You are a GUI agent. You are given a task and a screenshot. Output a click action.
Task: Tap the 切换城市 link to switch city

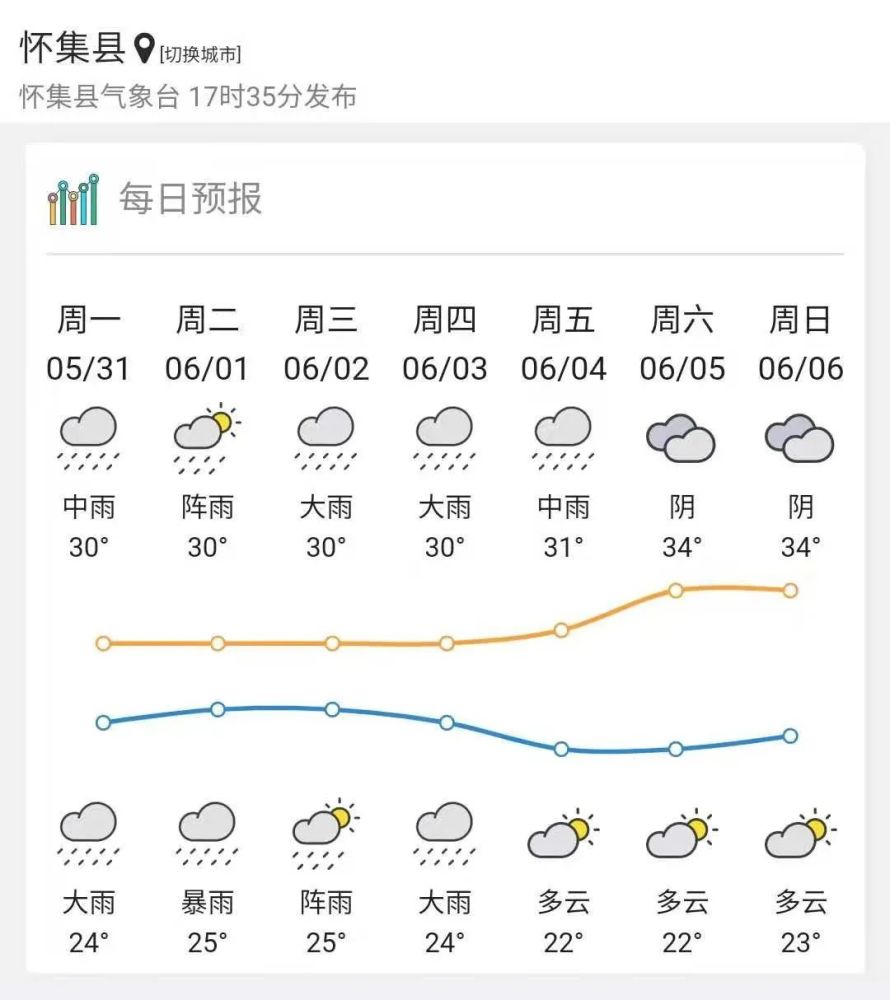pos(200,54)
